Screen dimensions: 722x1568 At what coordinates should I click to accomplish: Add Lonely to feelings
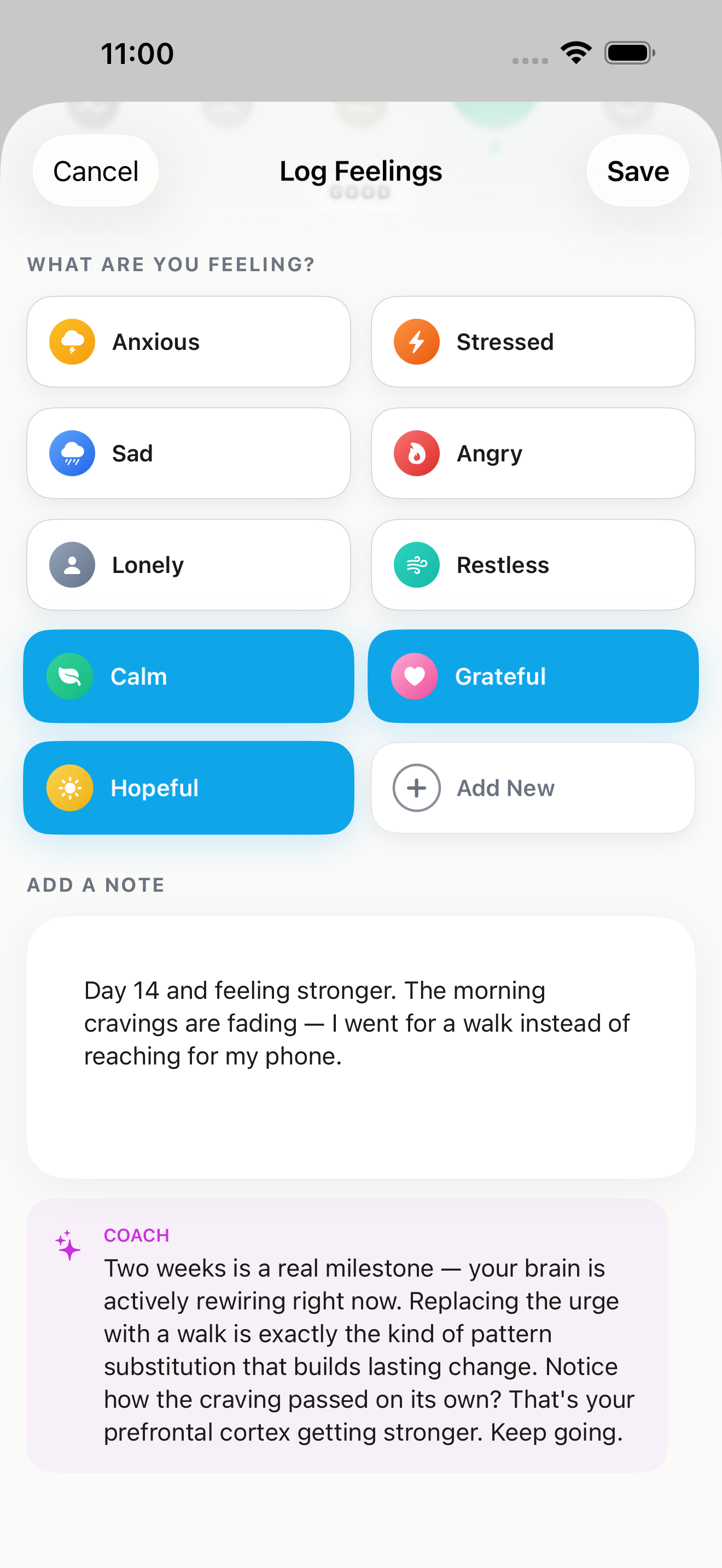[x=188, y=565]
